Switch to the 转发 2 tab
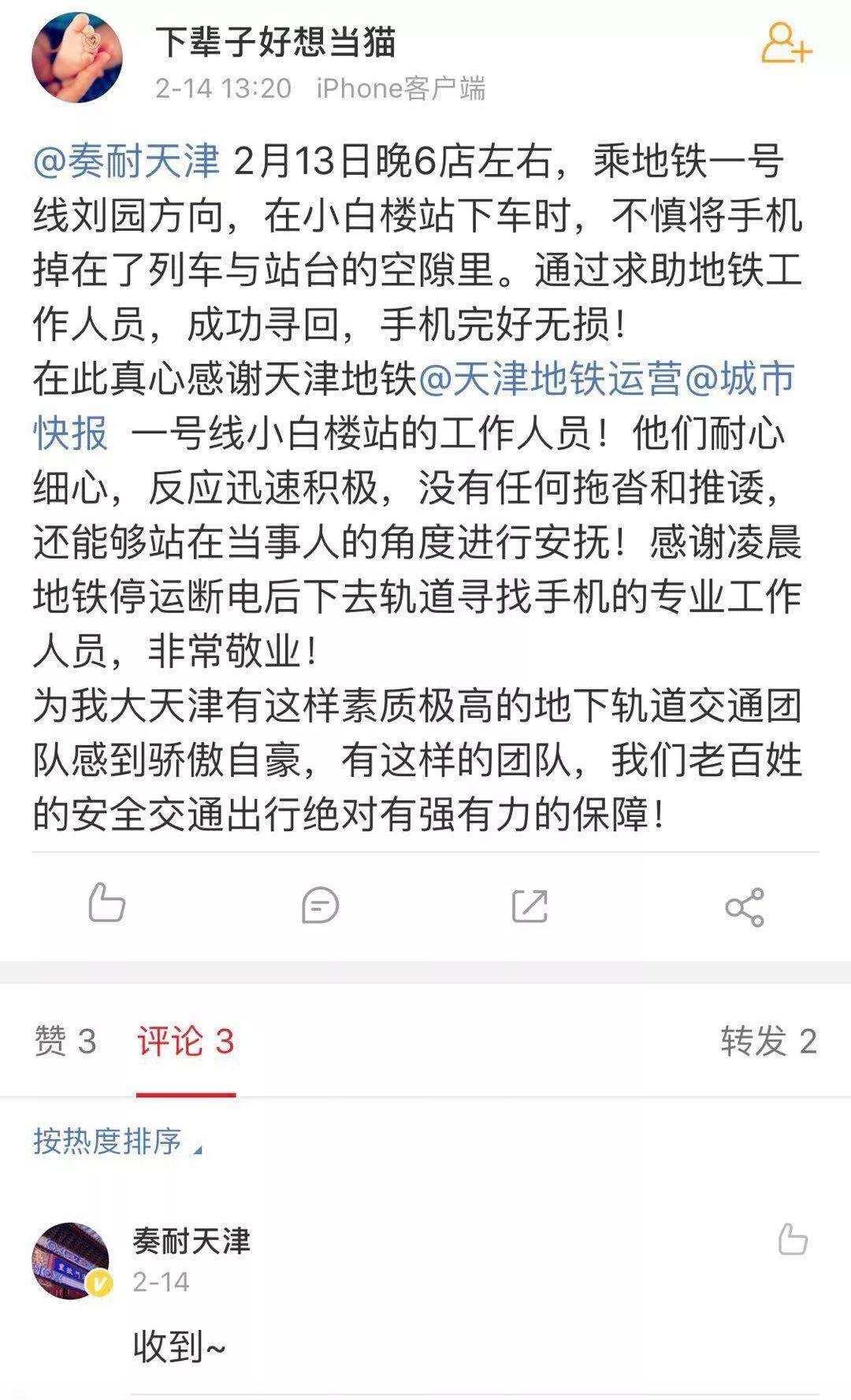Viewport: 851px width, 1400px height. tap(768, 1042)
